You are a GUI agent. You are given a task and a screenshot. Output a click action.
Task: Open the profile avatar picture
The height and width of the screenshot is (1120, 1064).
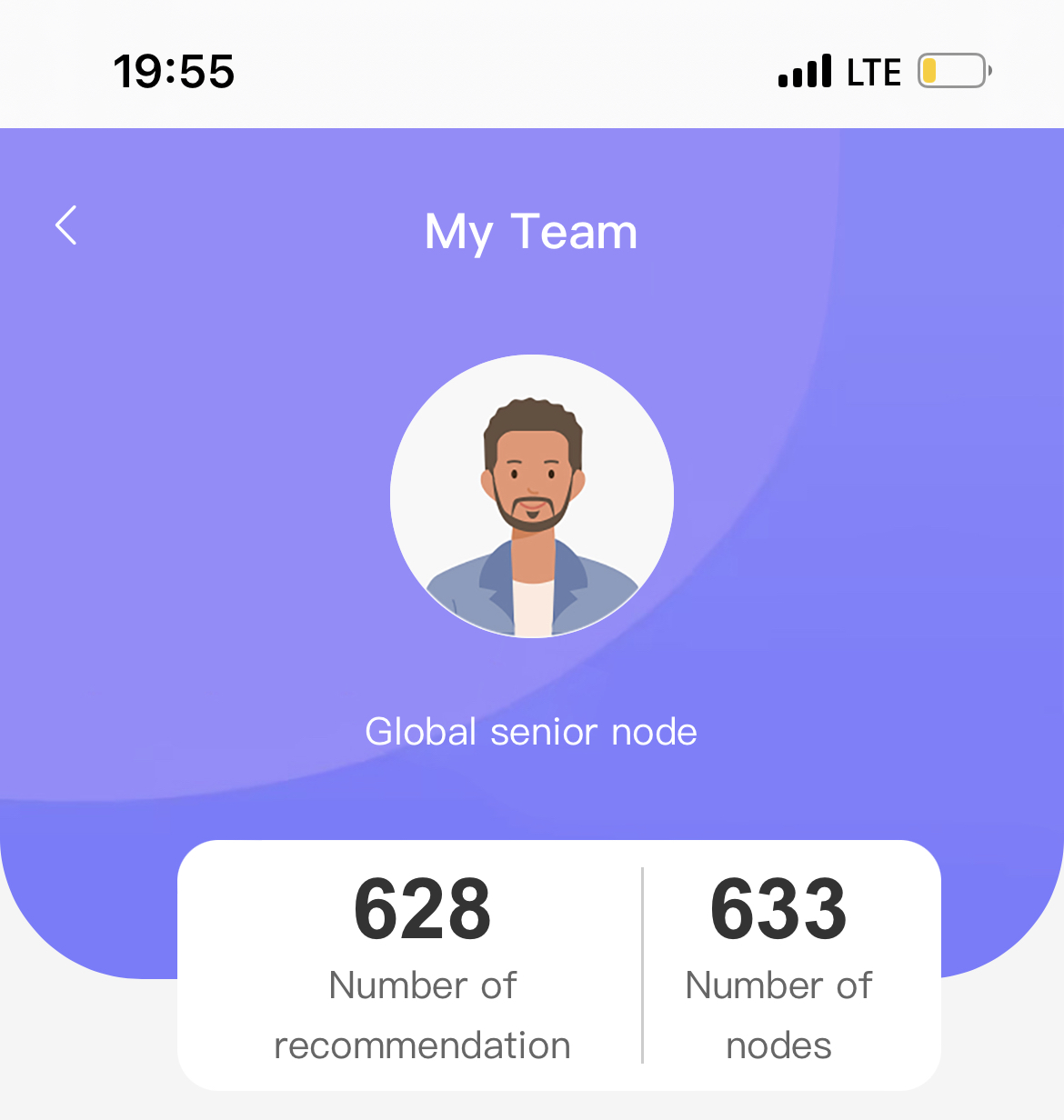pos(532,496)
